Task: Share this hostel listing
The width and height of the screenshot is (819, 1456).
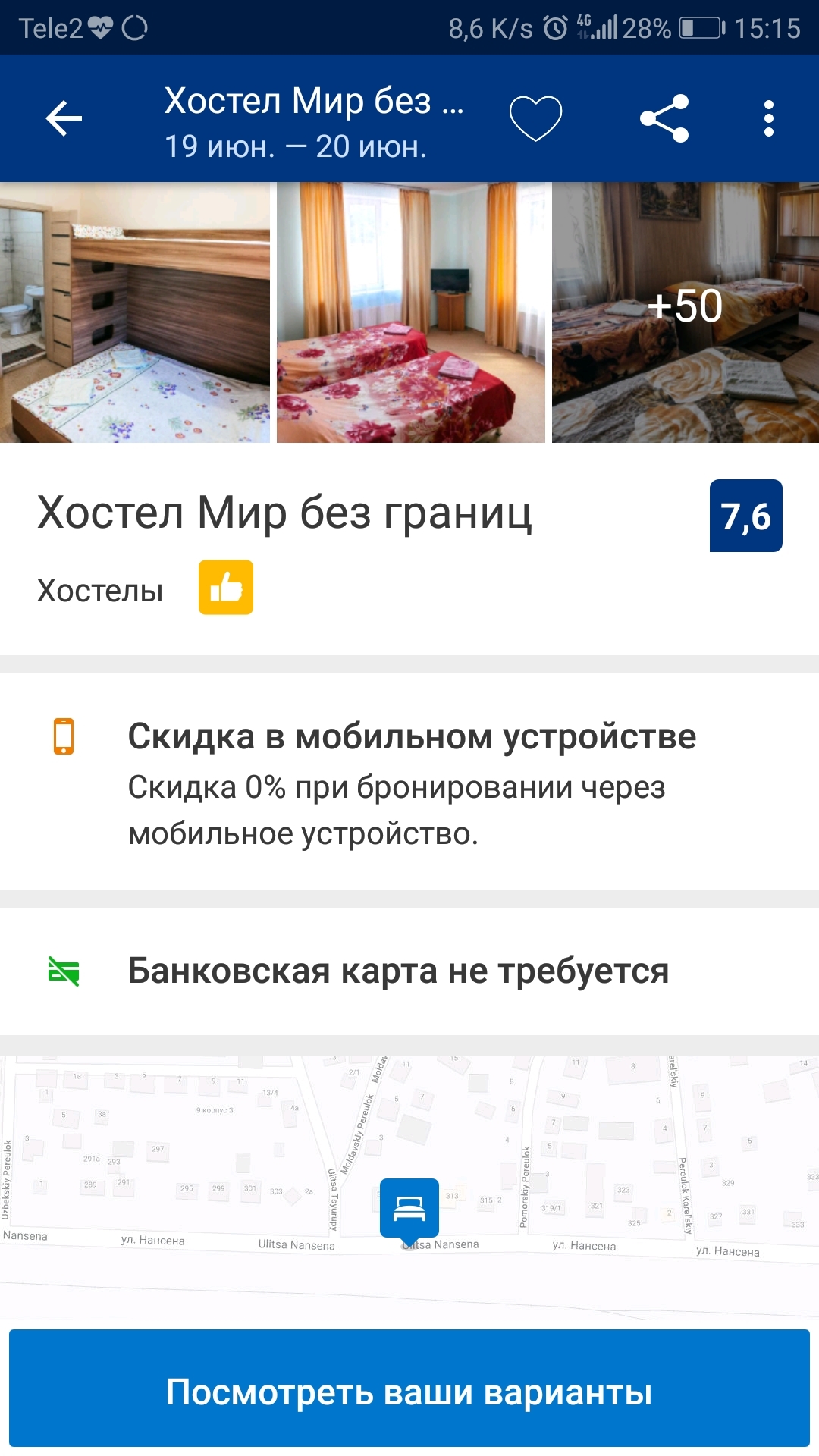Action: click(x=664, y=118)
